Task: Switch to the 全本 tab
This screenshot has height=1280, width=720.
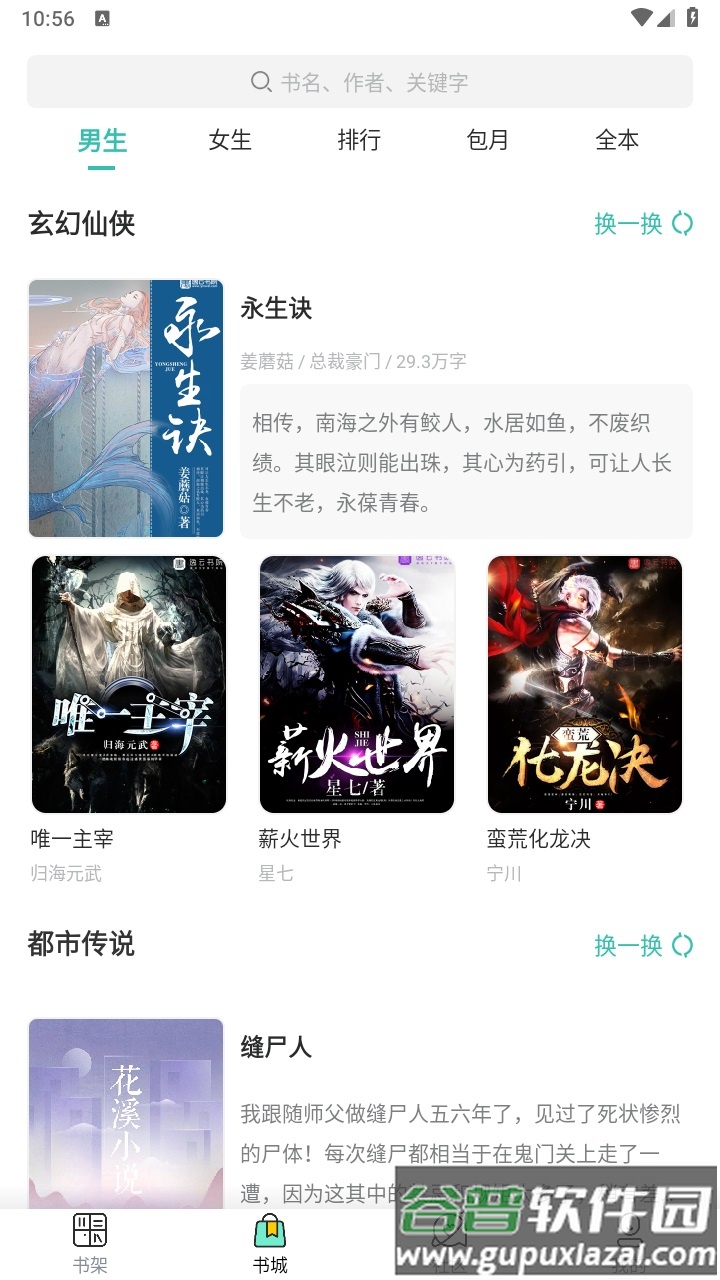Action: (618, 141)
